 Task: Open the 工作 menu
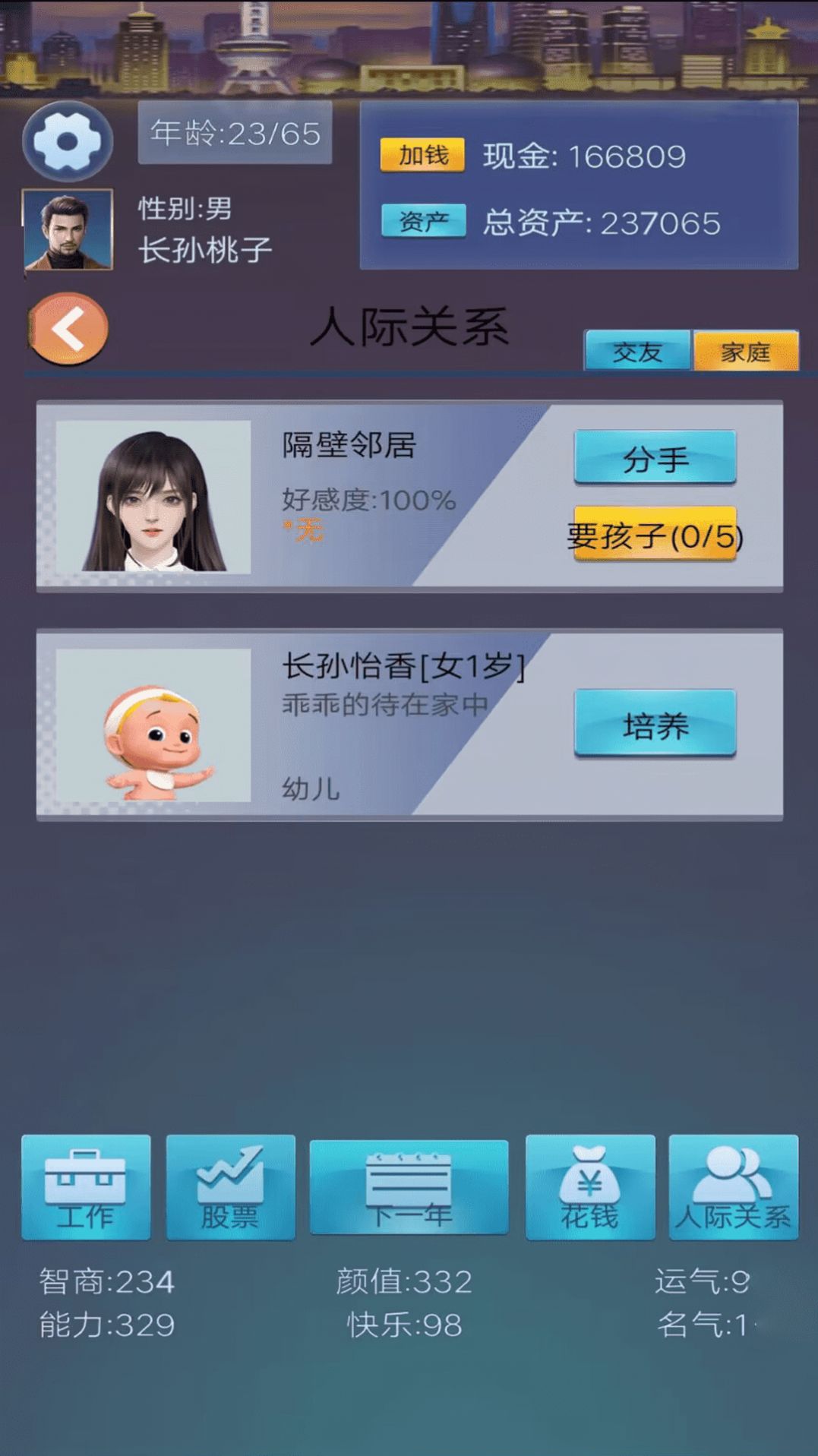pyautogui.click(x=86, y=1187)
